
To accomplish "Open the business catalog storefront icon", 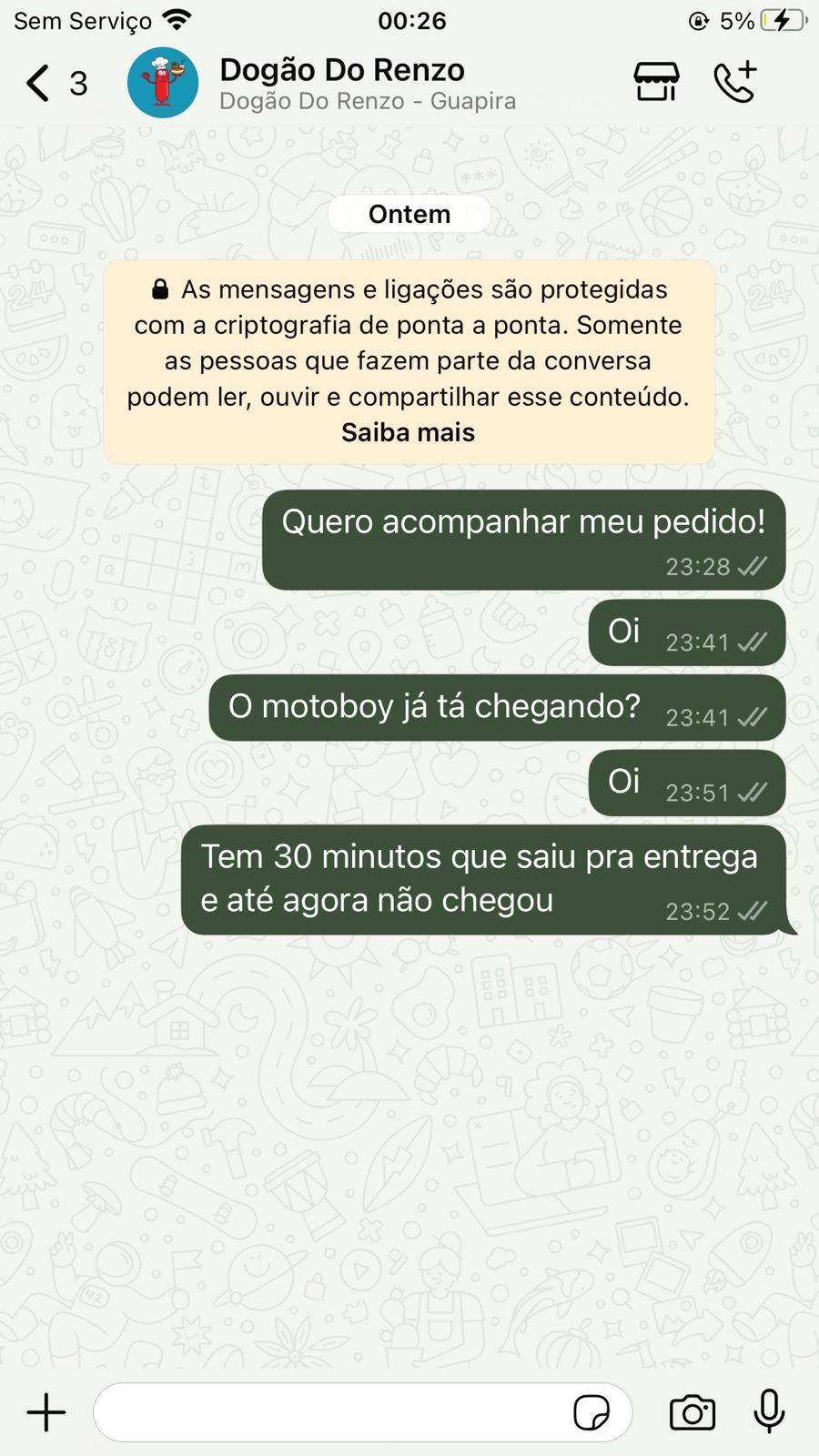I will (x=656, y=82).
